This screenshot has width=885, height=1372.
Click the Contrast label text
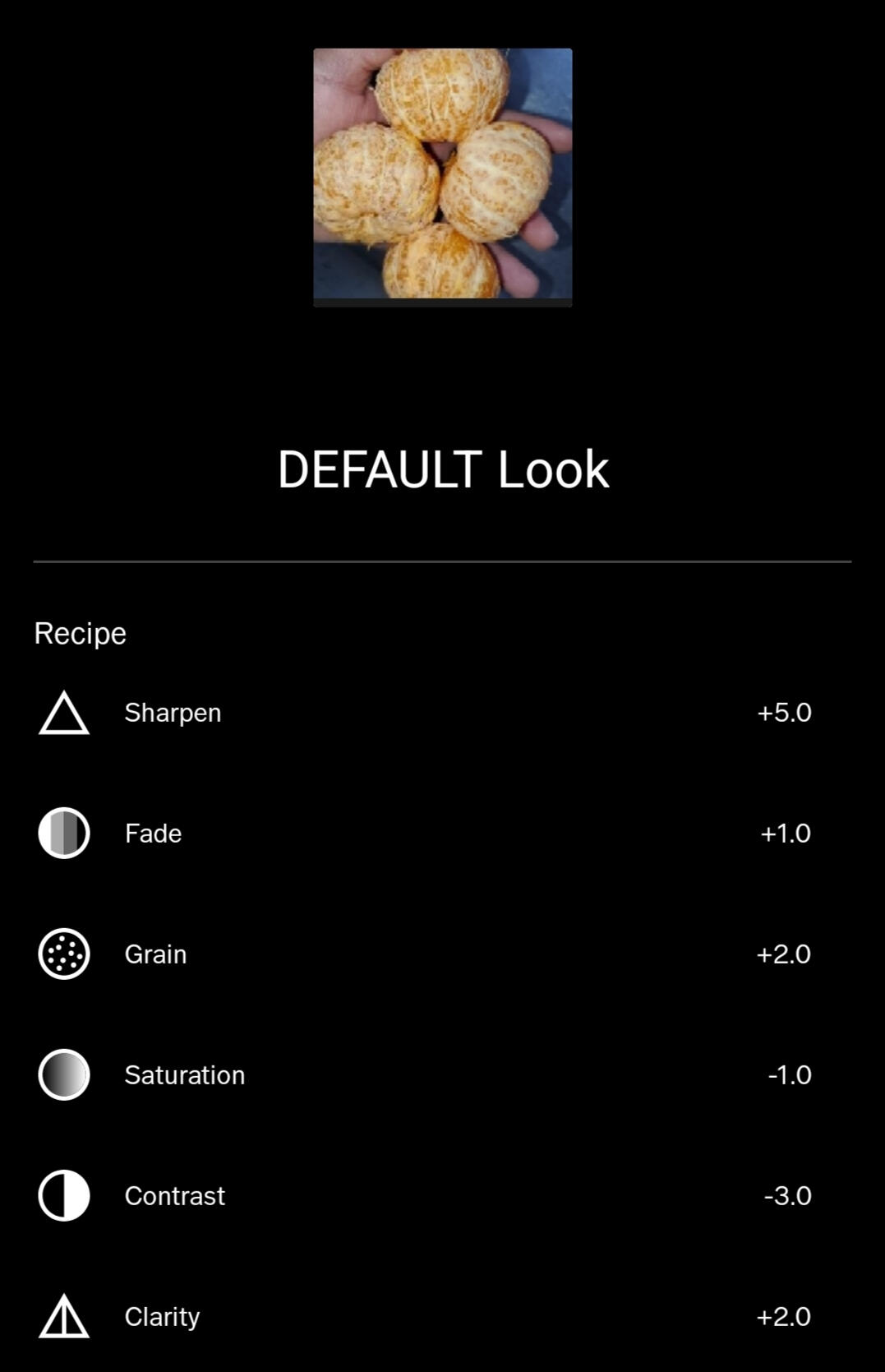click(x=175, y=1195)
